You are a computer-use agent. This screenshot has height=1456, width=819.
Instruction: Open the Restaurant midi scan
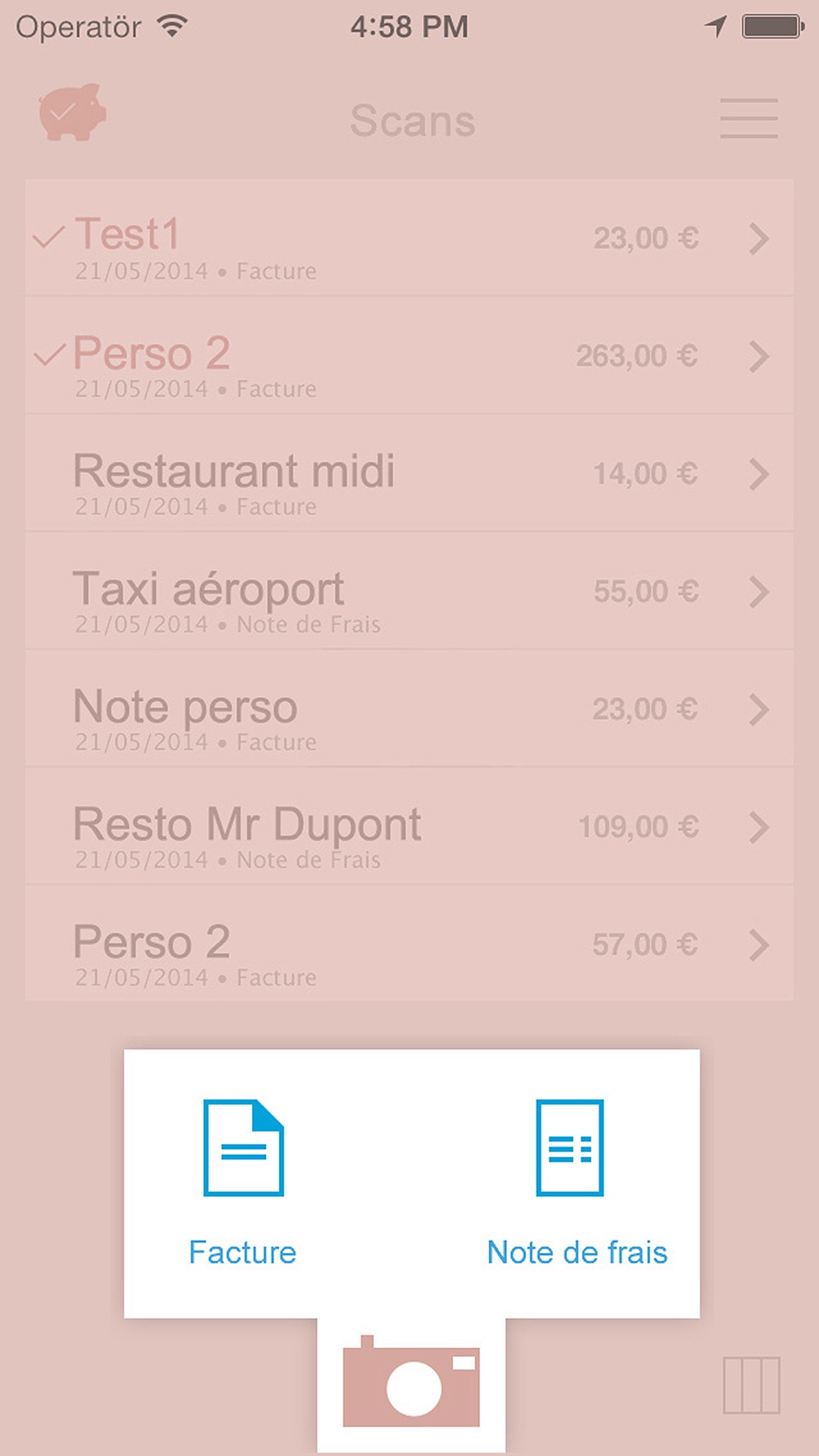(x=409, y=473)
